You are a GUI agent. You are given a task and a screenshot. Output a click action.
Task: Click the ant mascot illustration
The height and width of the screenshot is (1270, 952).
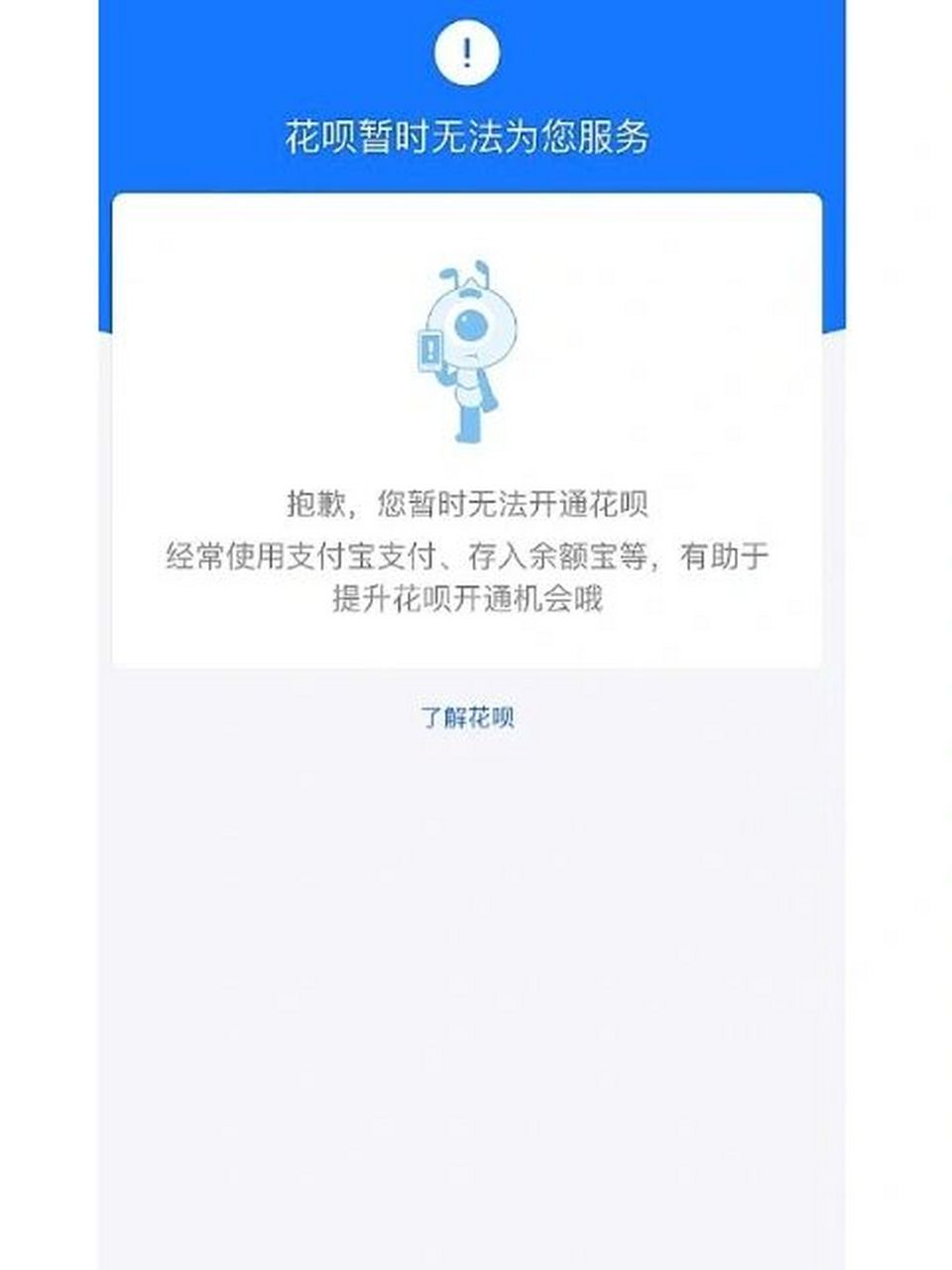[466, 347]
